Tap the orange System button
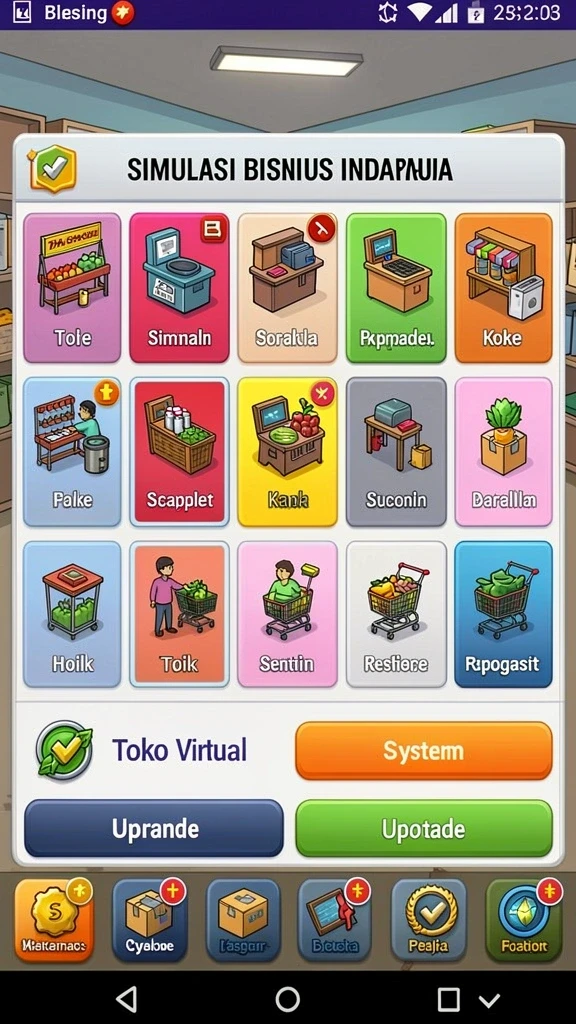576x1024 pixels. [424, 751]
